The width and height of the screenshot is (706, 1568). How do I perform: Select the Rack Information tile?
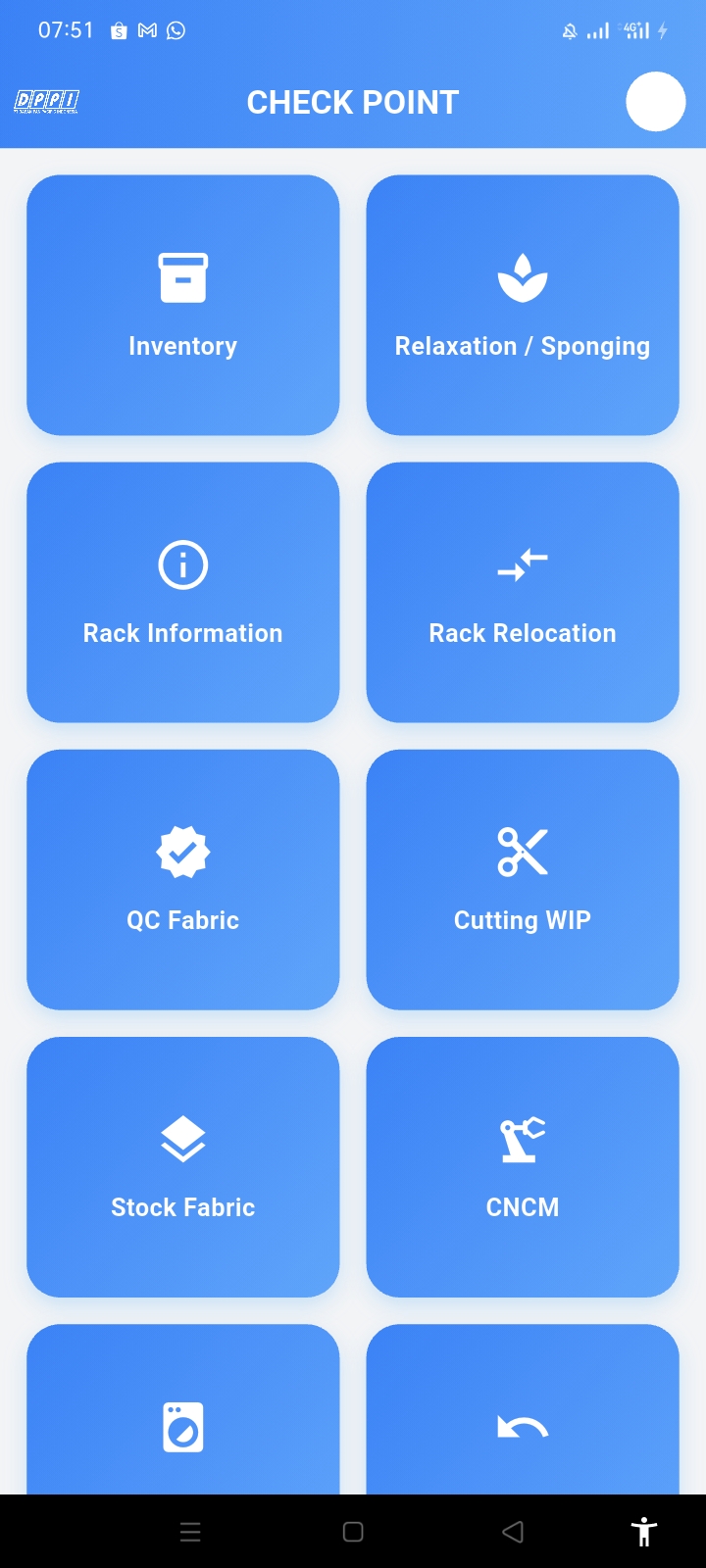pyautogui.click(x=182, y=592)
